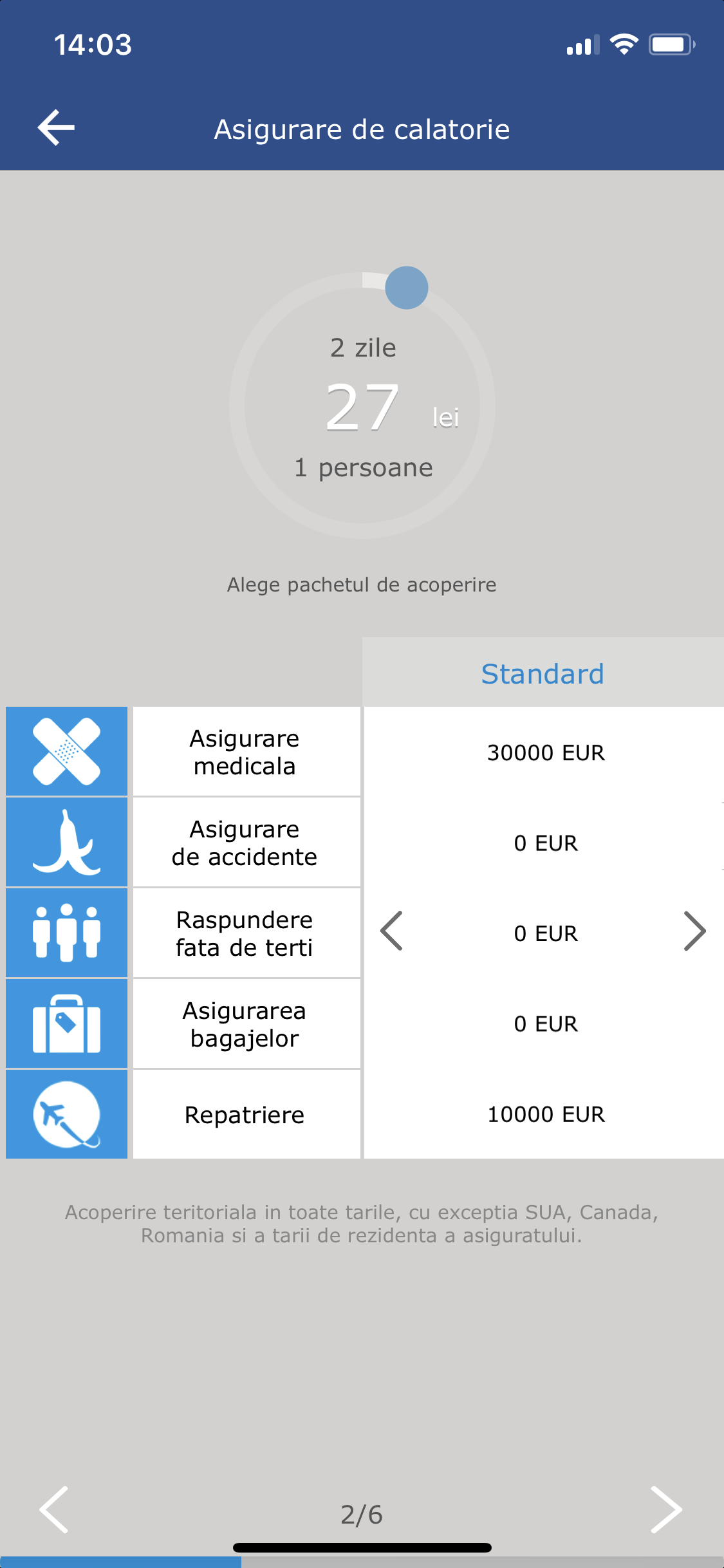
Task: Show the next coverage package after Standard
Action: (694, 931)
